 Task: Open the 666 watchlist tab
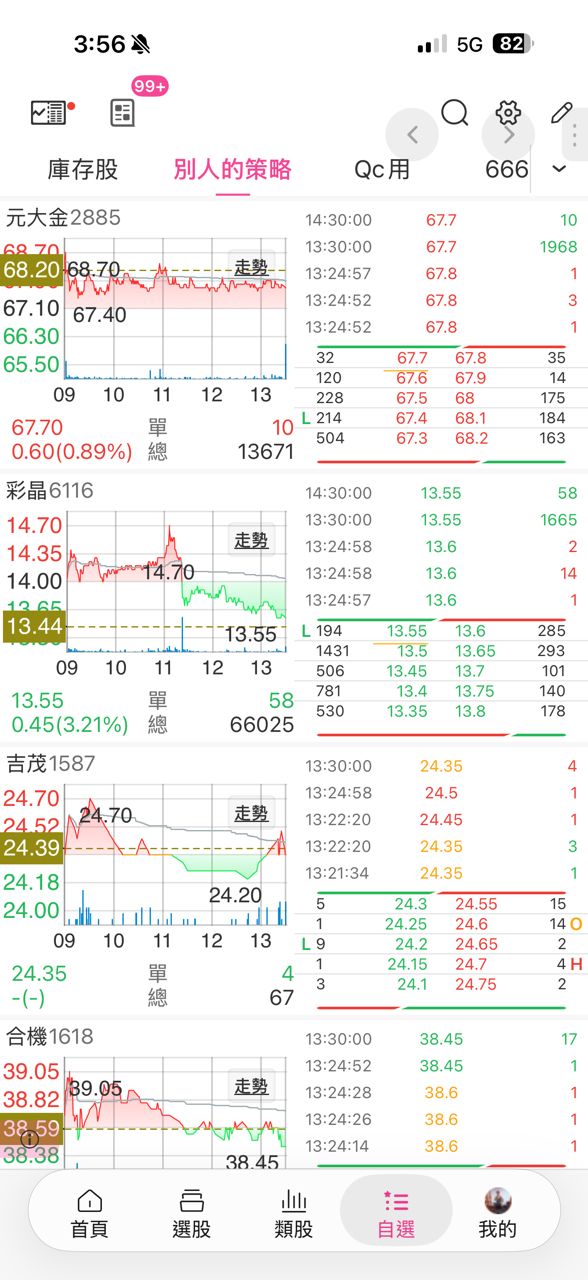(507, 169)
